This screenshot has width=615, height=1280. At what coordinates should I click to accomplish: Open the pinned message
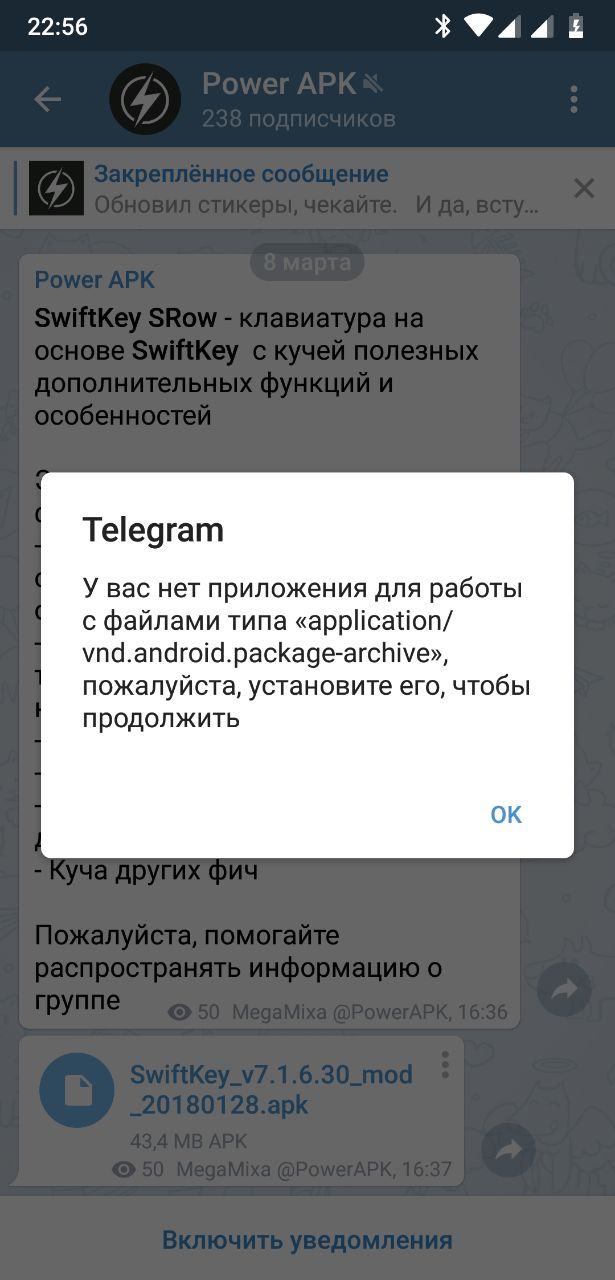[300, 188]
